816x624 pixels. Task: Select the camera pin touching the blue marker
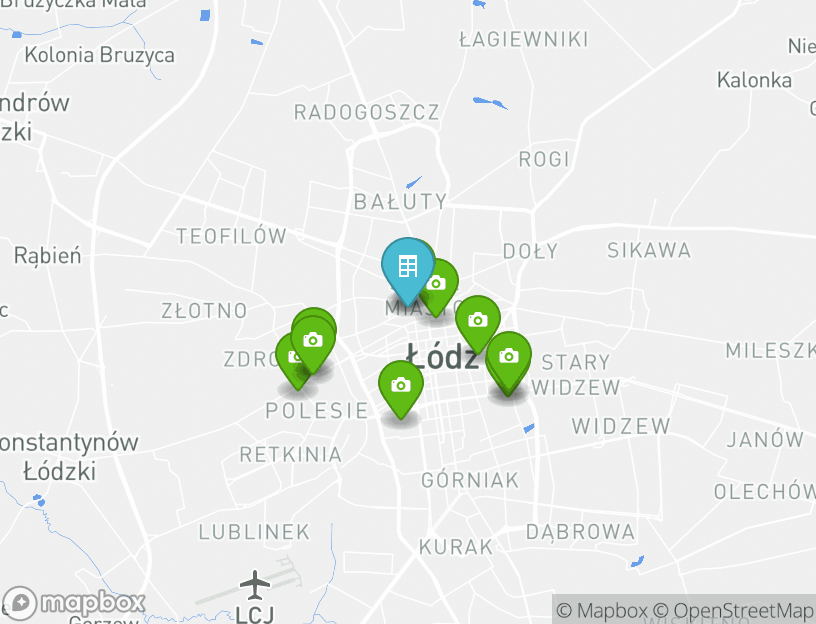coord(437,283)
